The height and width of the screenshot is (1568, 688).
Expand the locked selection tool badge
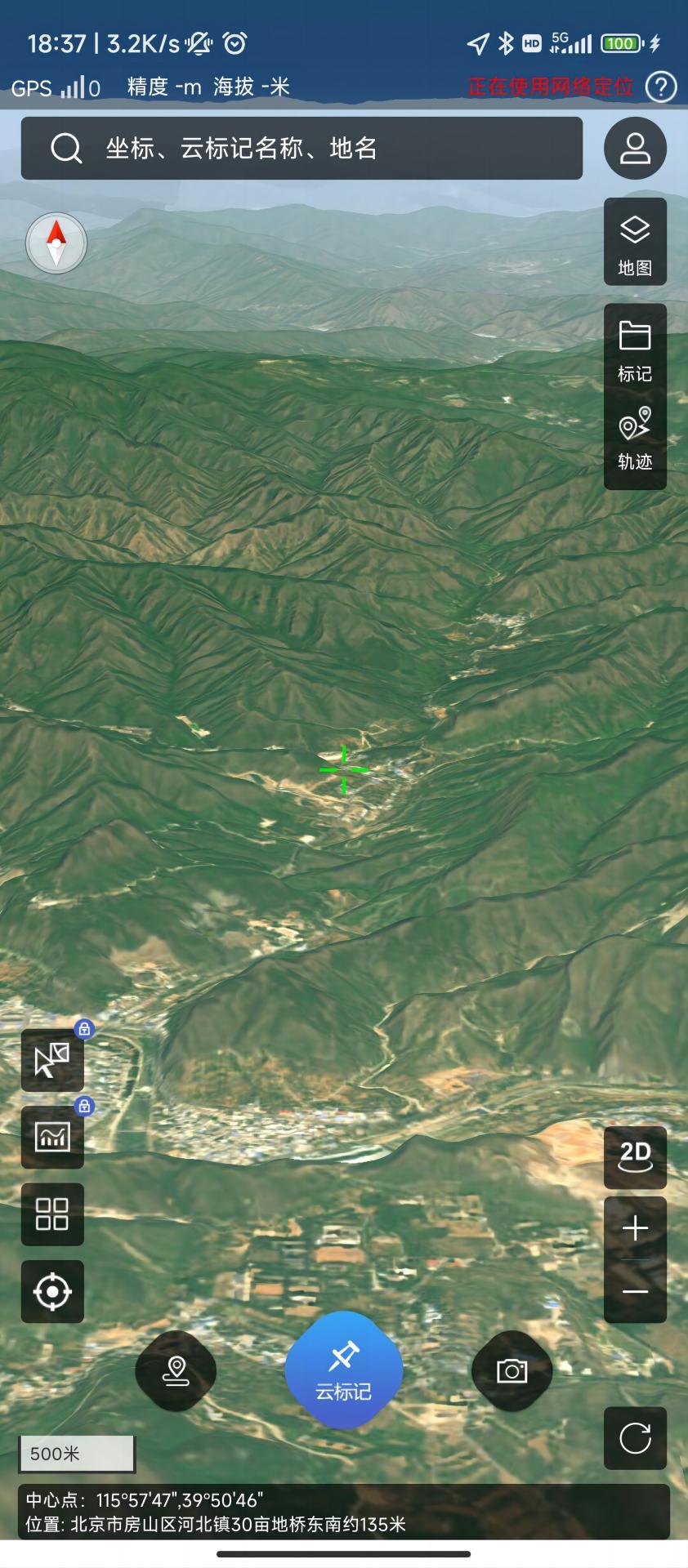pos(83,1030)
